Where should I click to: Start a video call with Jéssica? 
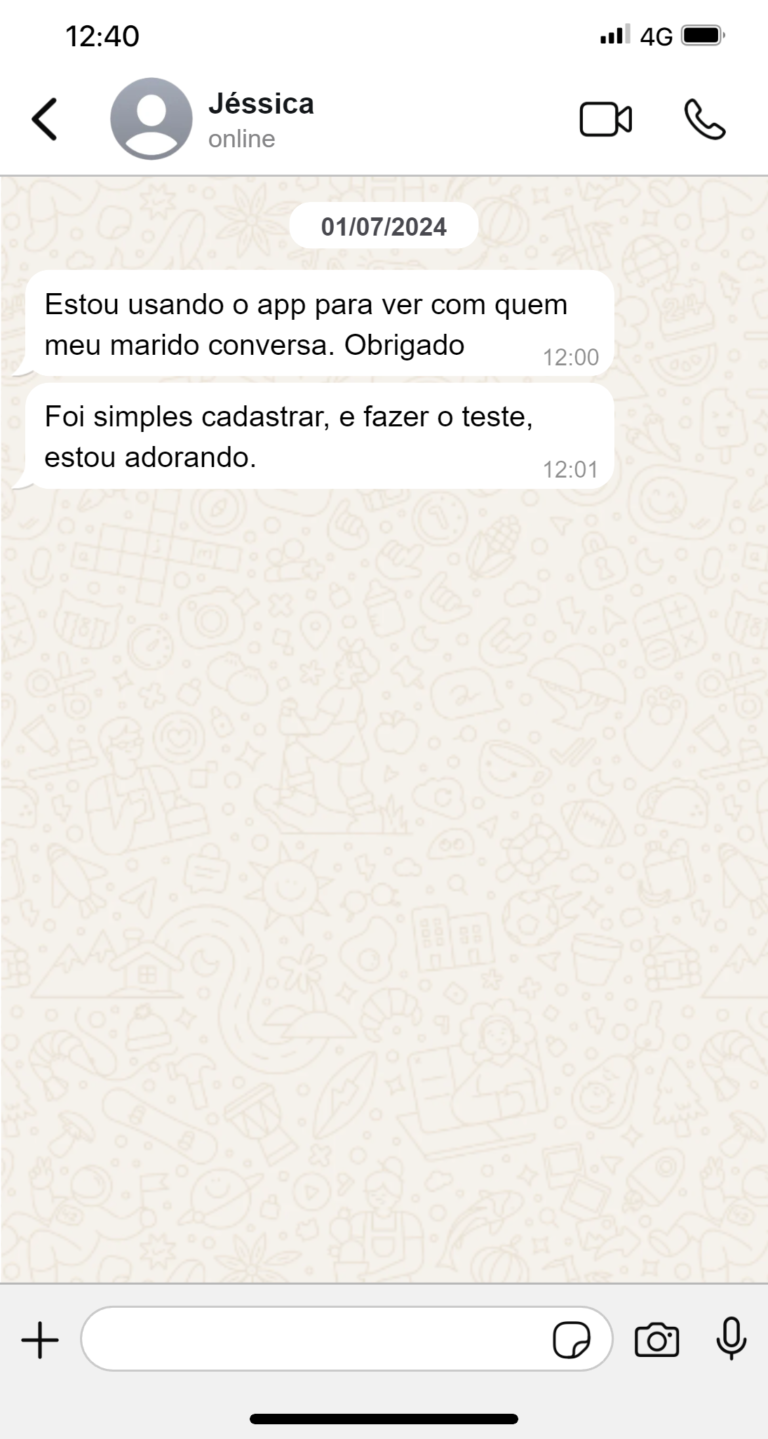click(605, 119)
